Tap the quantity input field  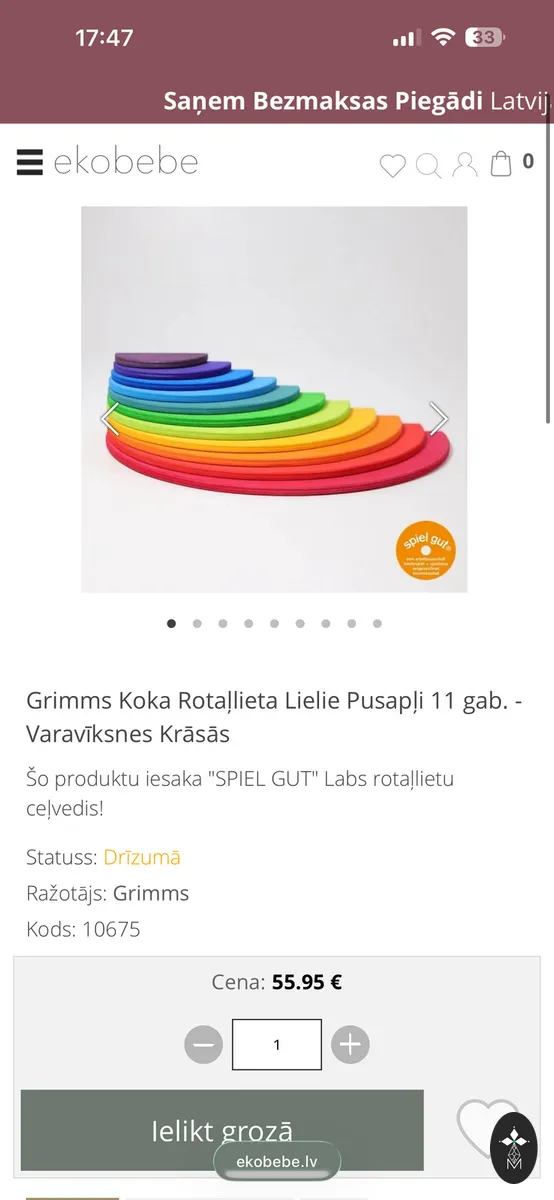[x=277, y=1045]
